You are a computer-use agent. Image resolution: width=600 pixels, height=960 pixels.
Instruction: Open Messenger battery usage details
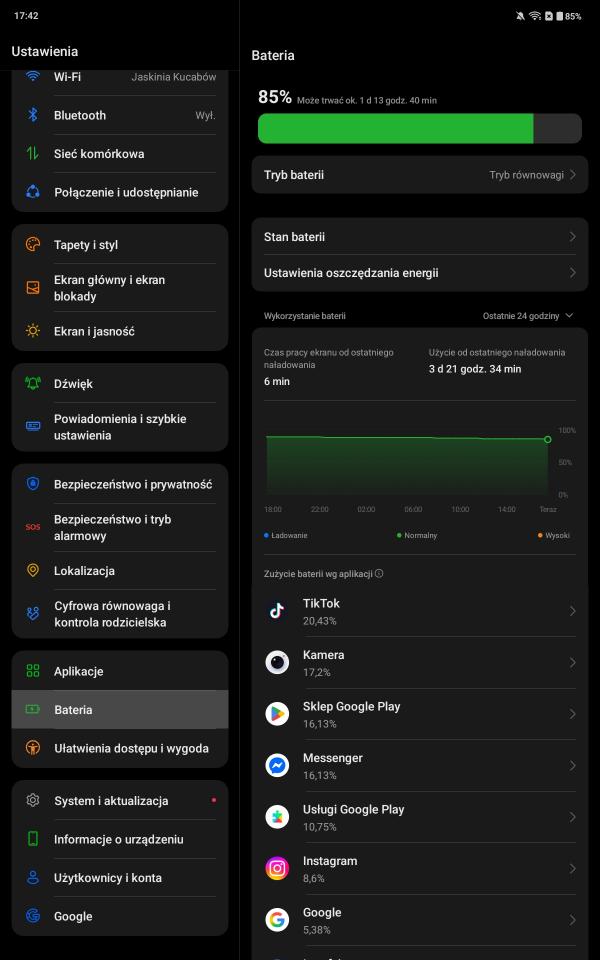pyautogui.click(x=420, y=766)
